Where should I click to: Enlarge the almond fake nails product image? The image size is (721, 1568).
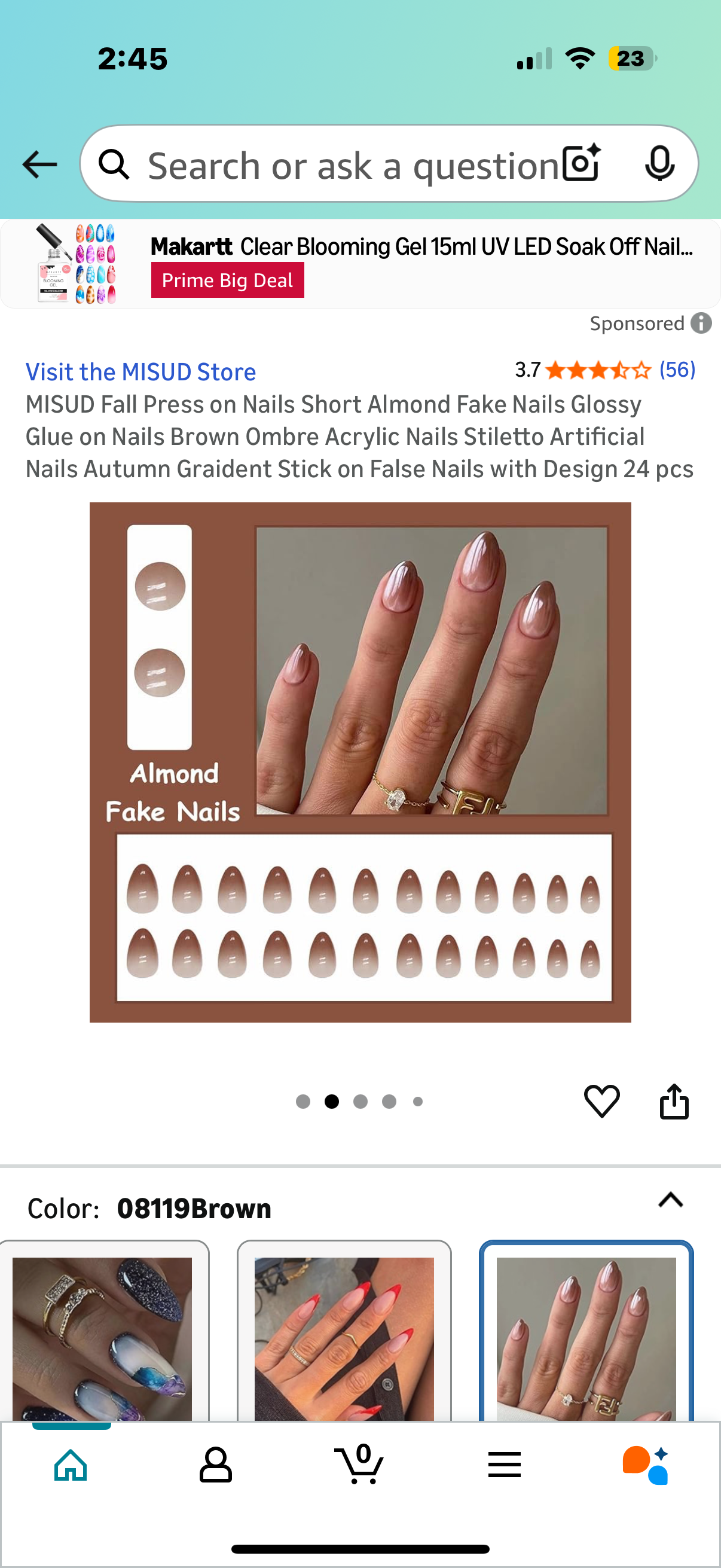pos(360,762)
